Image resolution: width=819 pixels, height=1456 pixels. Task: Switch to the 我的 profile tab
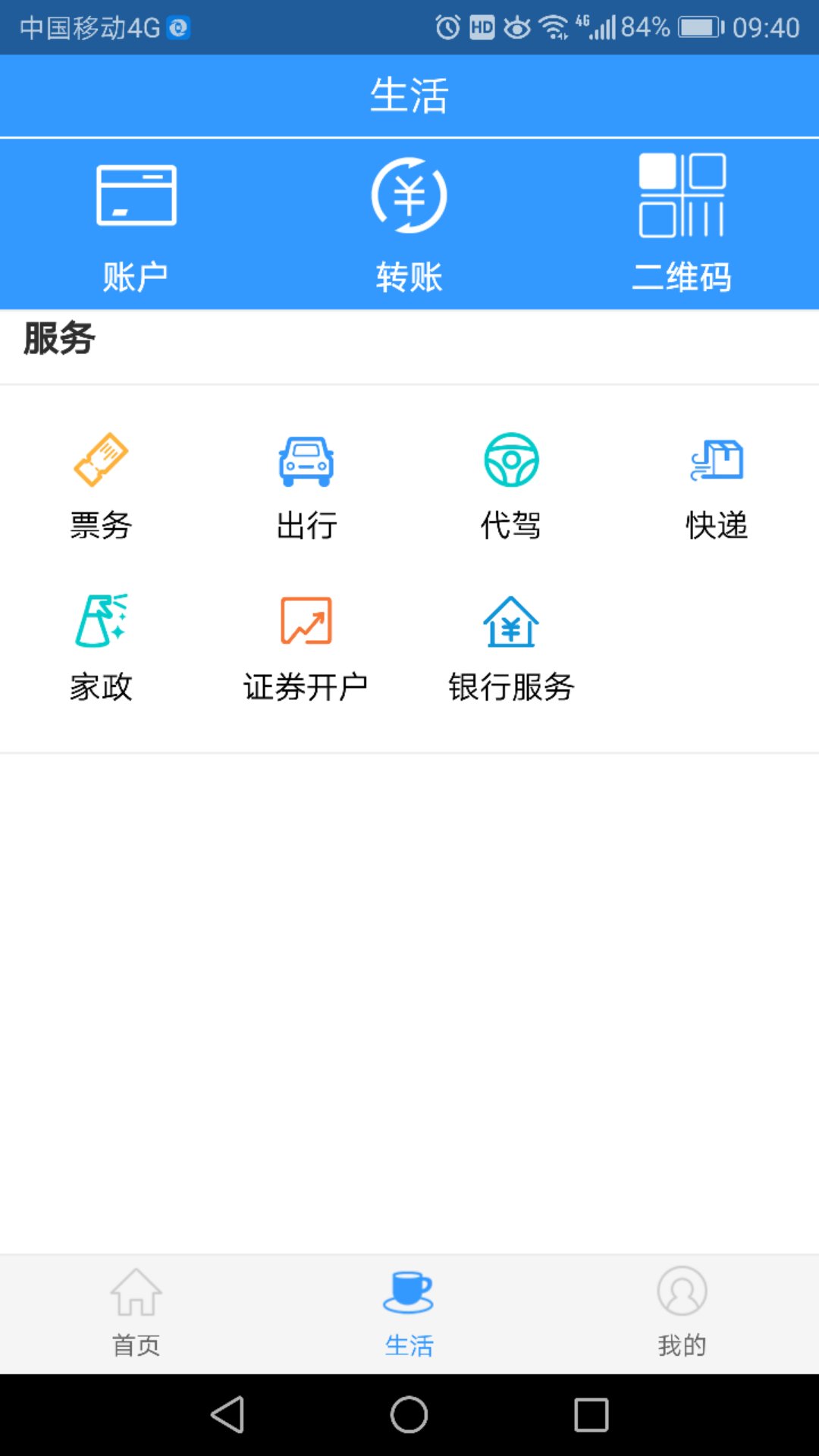682,1313
